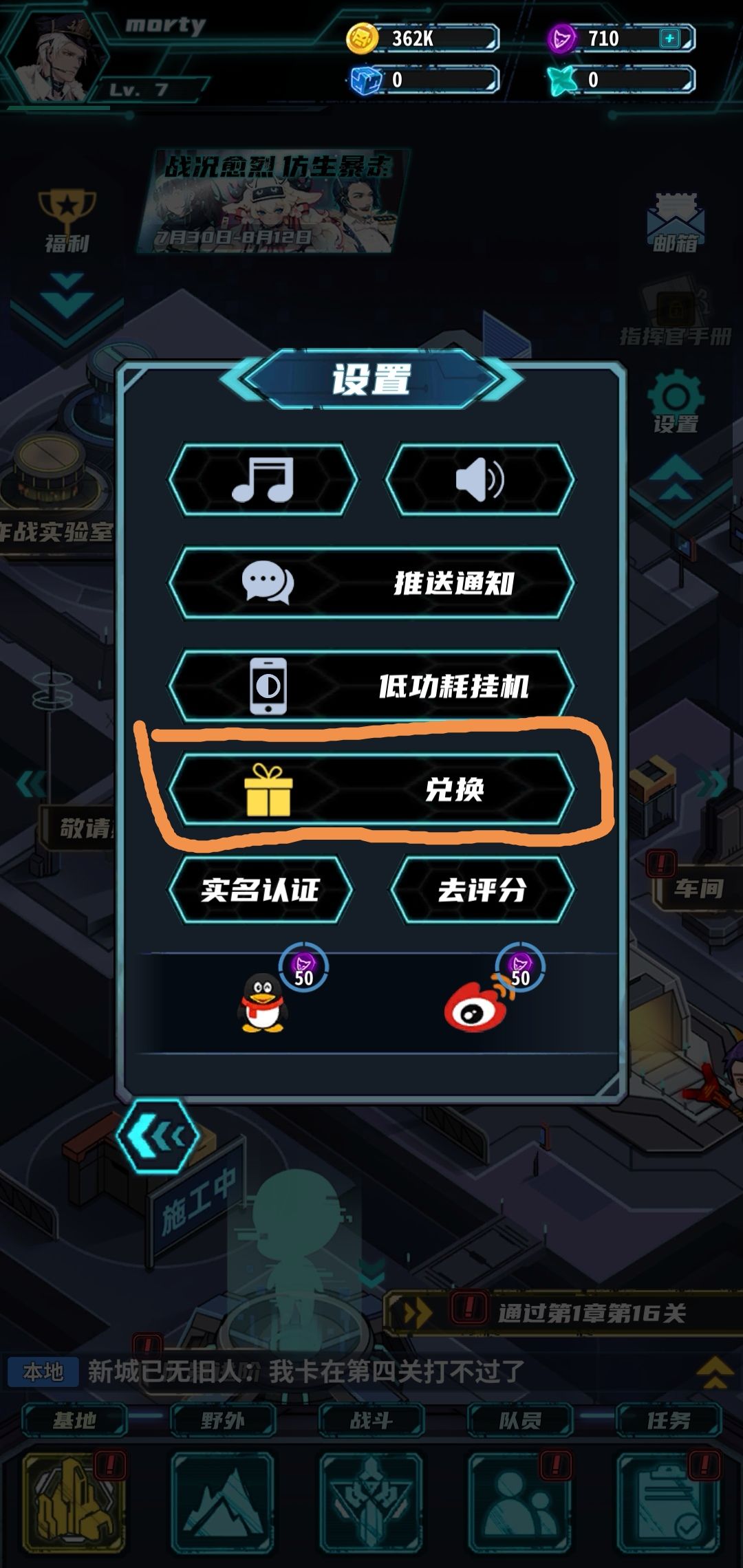Tap the Weibo icon
The width and height of the screenshot is (743, 1568).
coord(476,1005)
